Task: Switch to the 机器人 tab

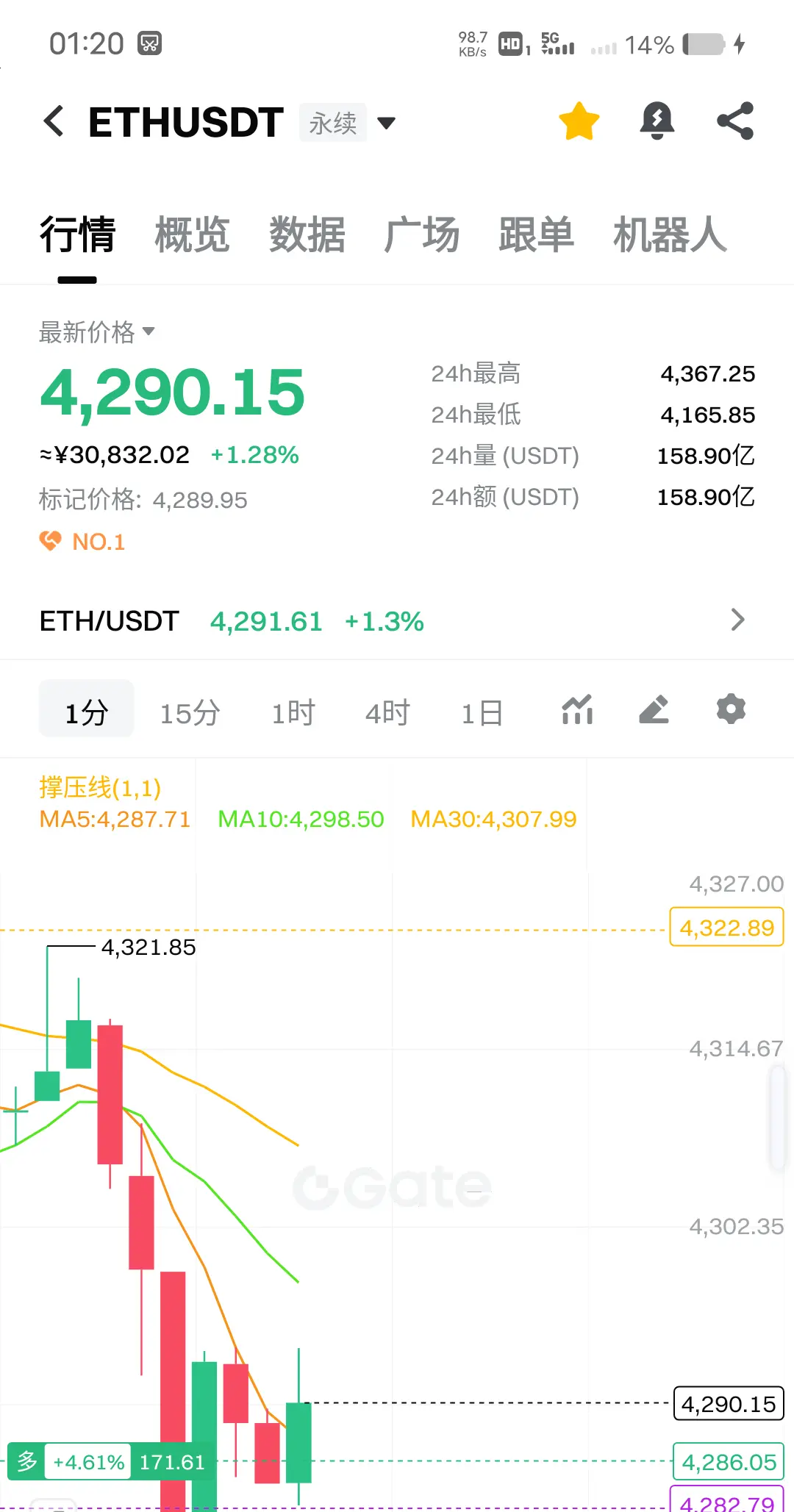Action: (670, 235)
